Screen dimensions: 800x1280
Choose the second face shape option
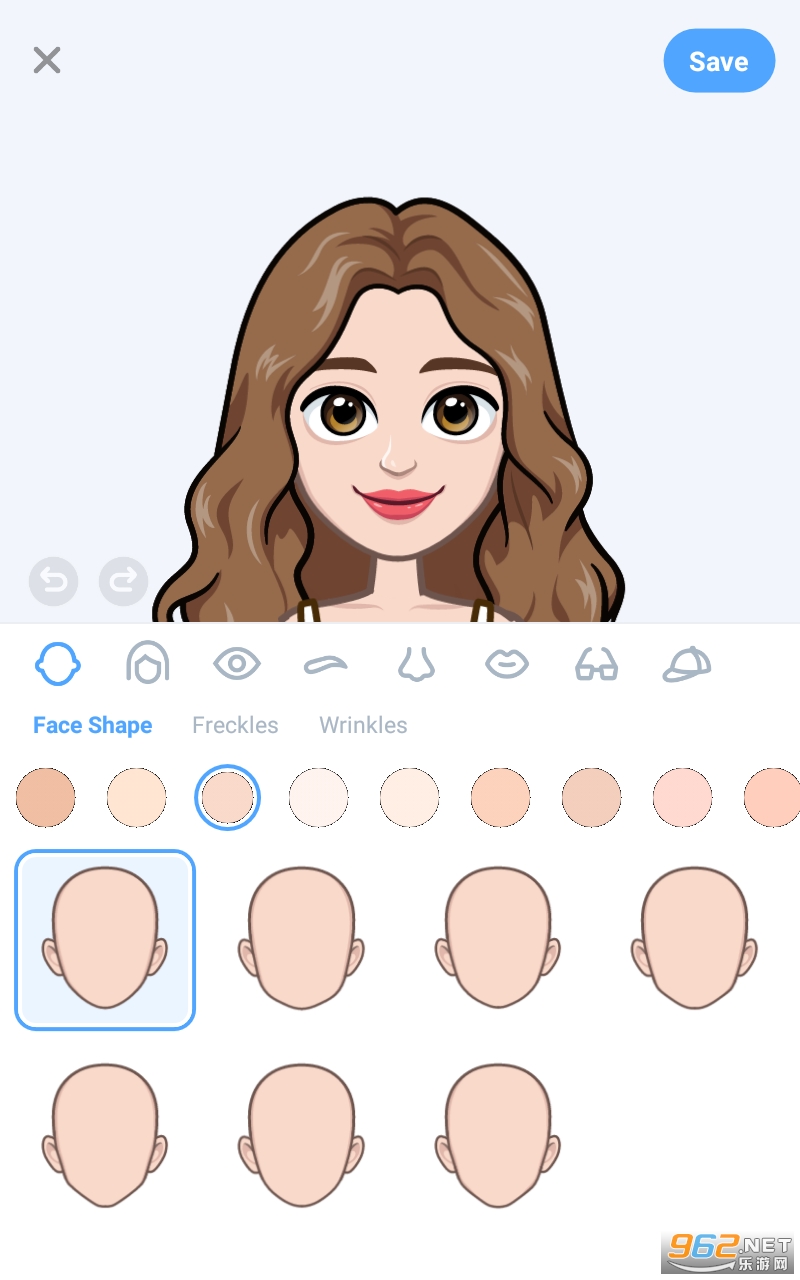pos(301,939)
